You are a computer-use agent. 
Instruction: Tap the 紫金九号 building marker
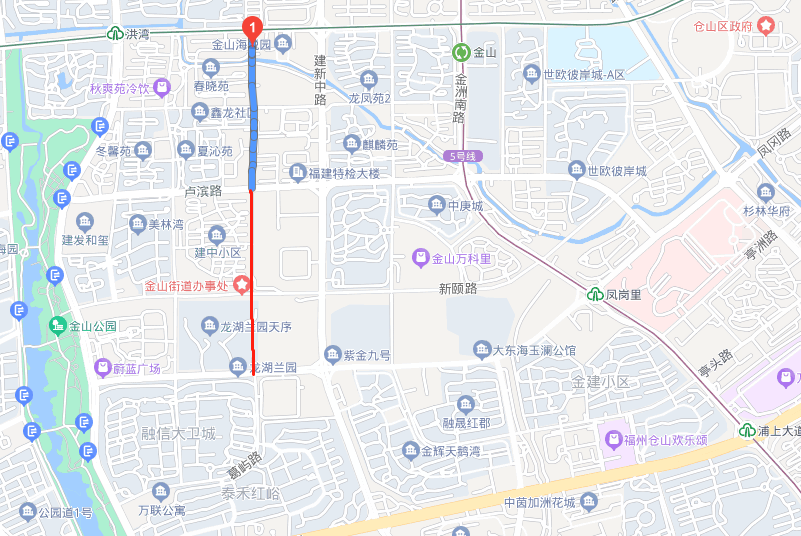coord(333,354)
